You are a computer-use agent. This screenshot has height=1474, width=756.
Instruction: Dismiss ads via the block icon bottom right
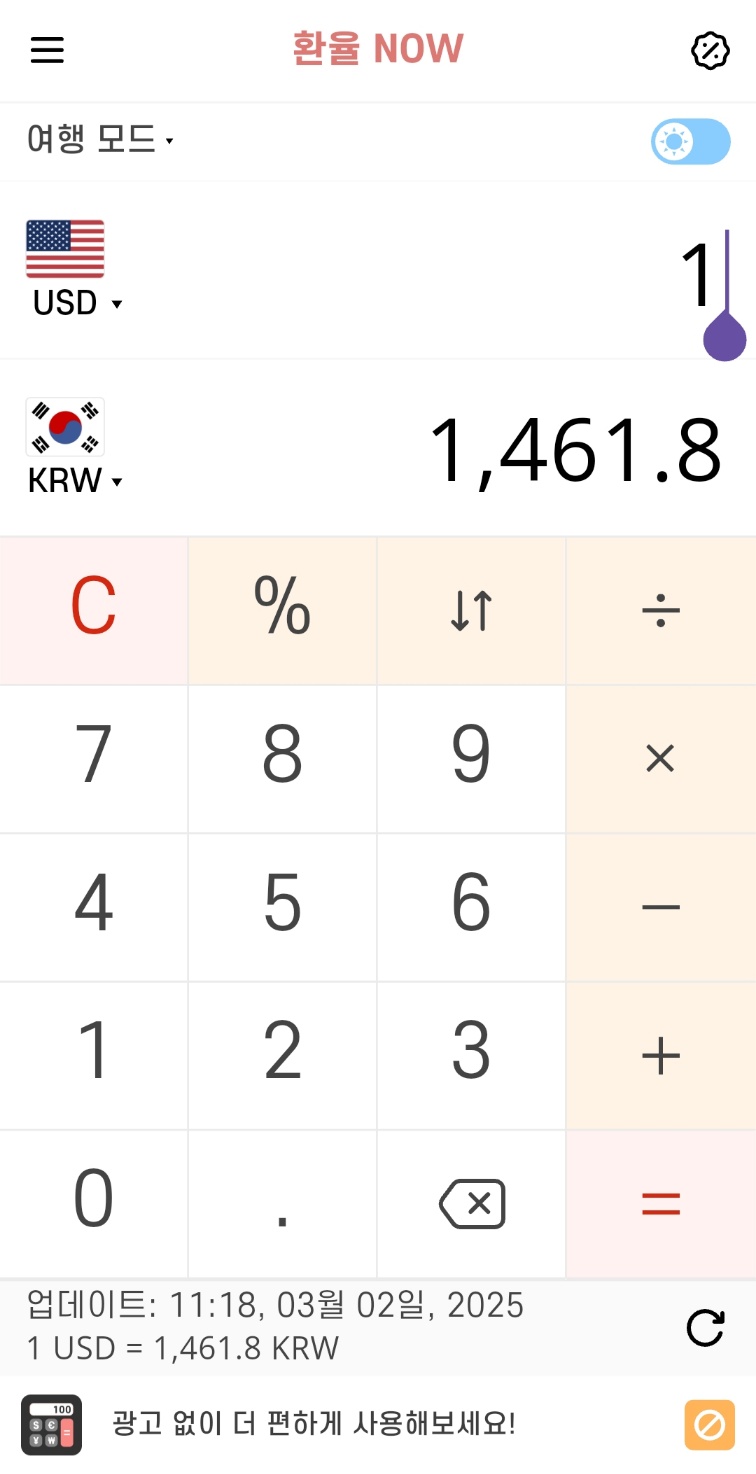[x=710, y=1425]
